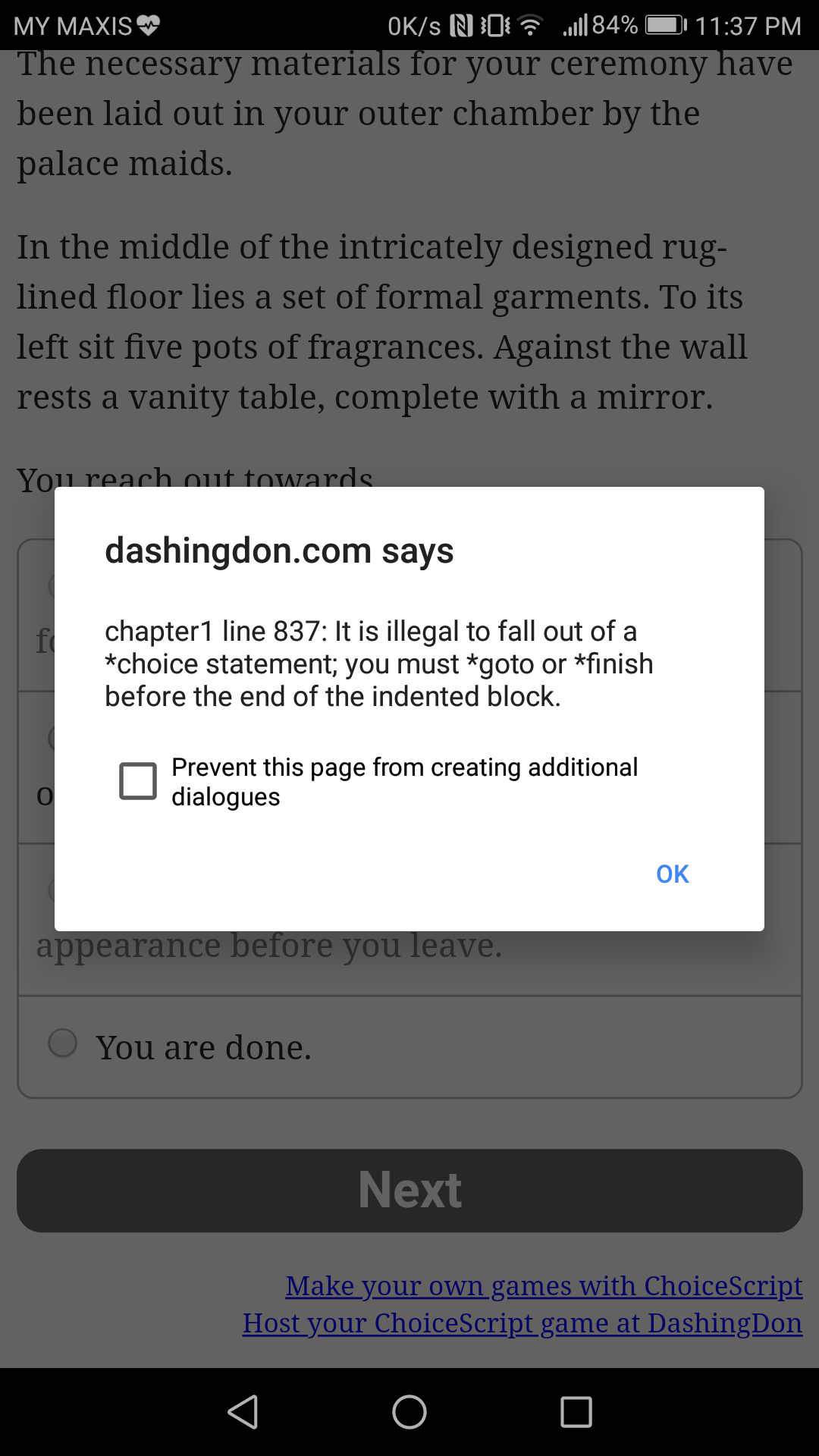Open the recent apps view
Viewport: 819px width, 1456px height.
576,1412
